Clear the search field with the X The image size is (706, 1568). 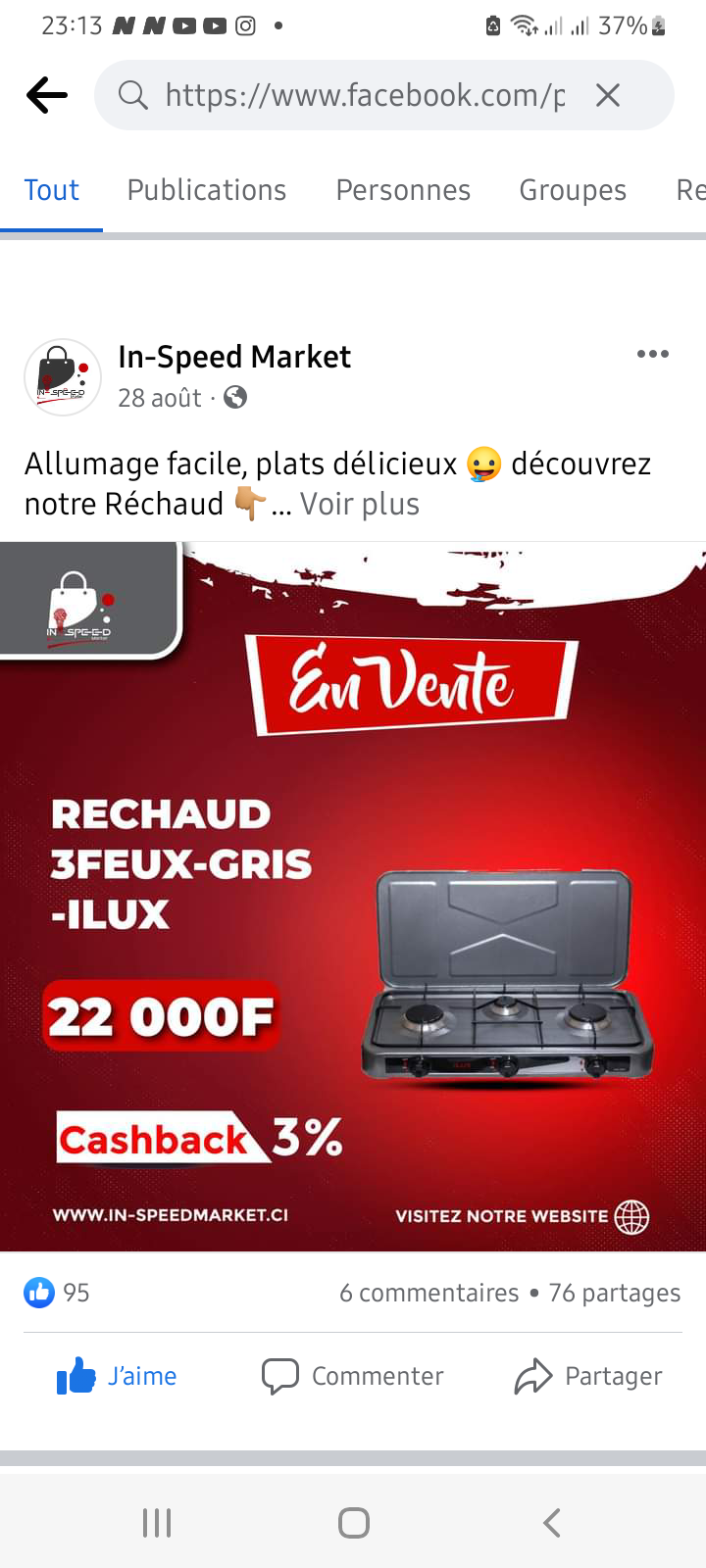click(x=608, y=95)
